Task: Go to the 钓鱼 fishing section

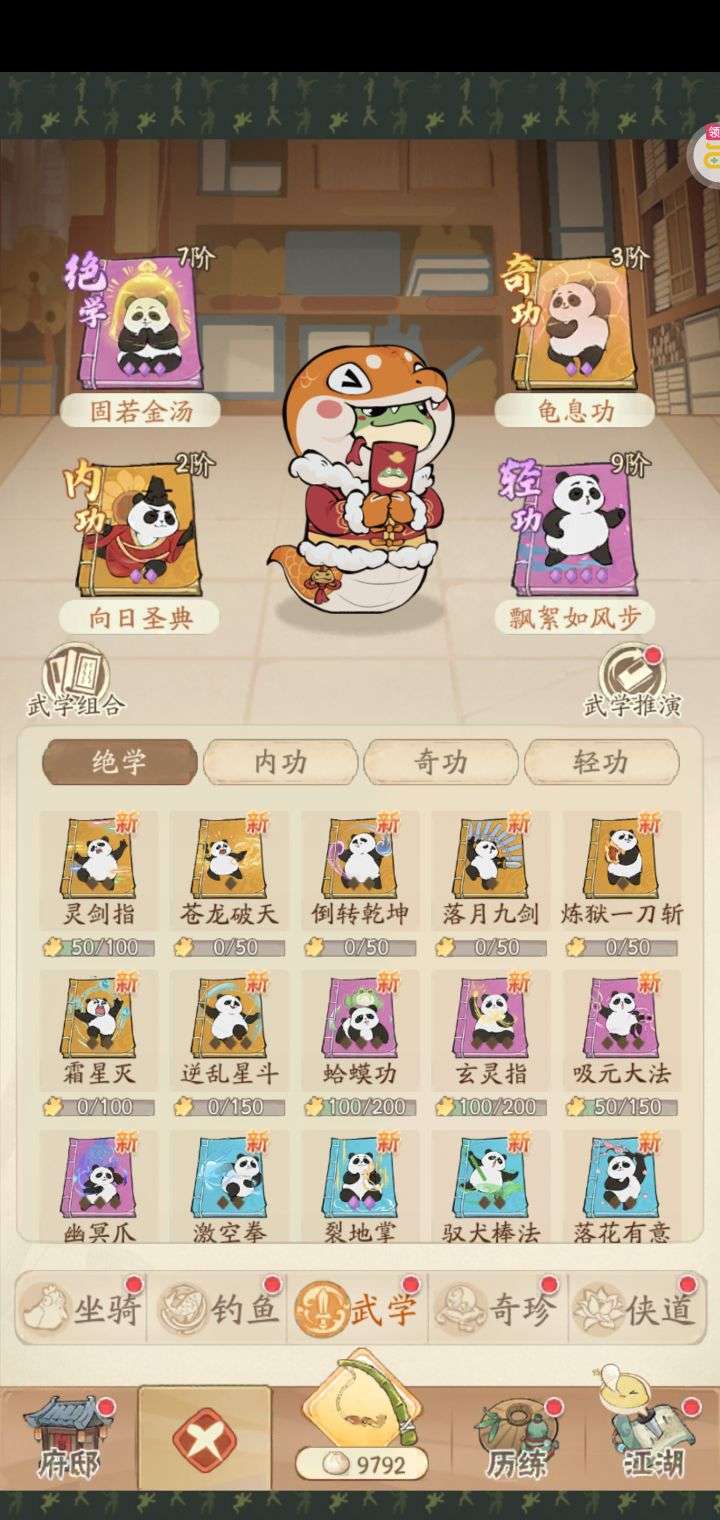Action: pos(220,1309)
